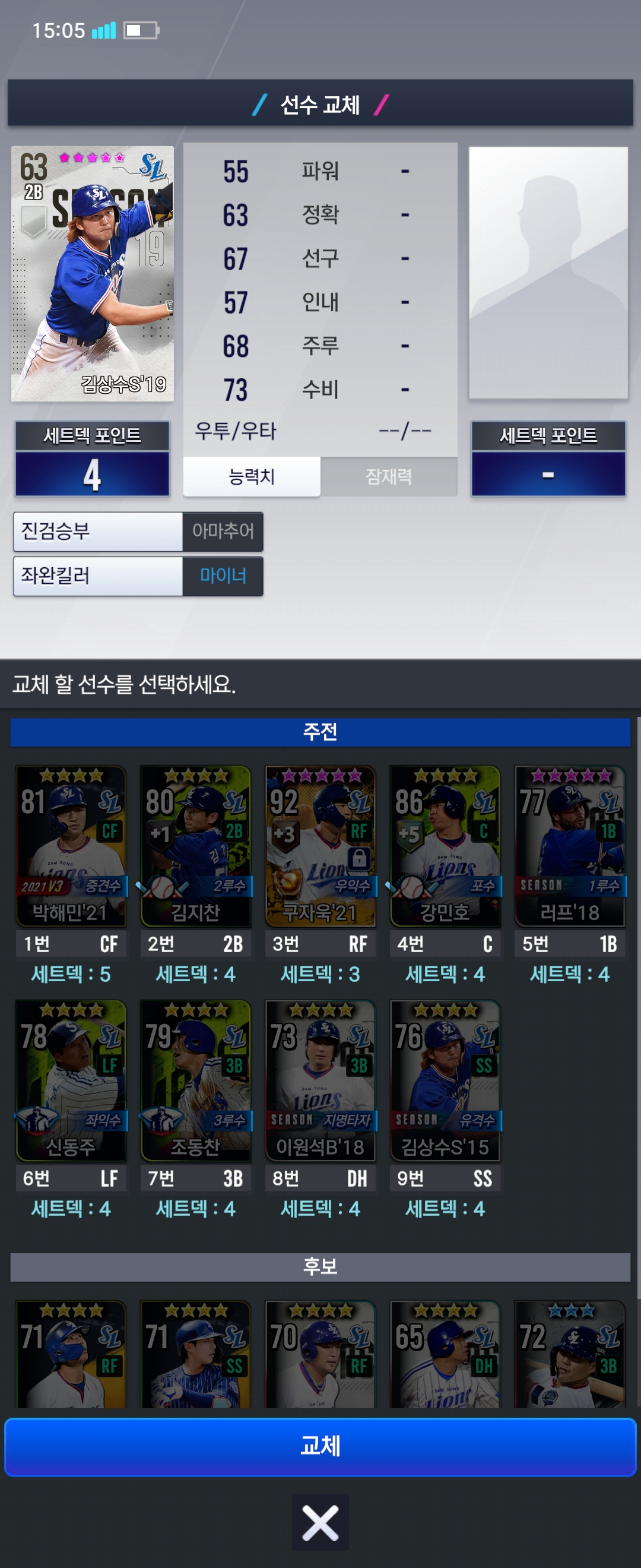The image size is (641, 1568).
Task: Select 신동주 LF player card
Action: [x=71, y=1080]
